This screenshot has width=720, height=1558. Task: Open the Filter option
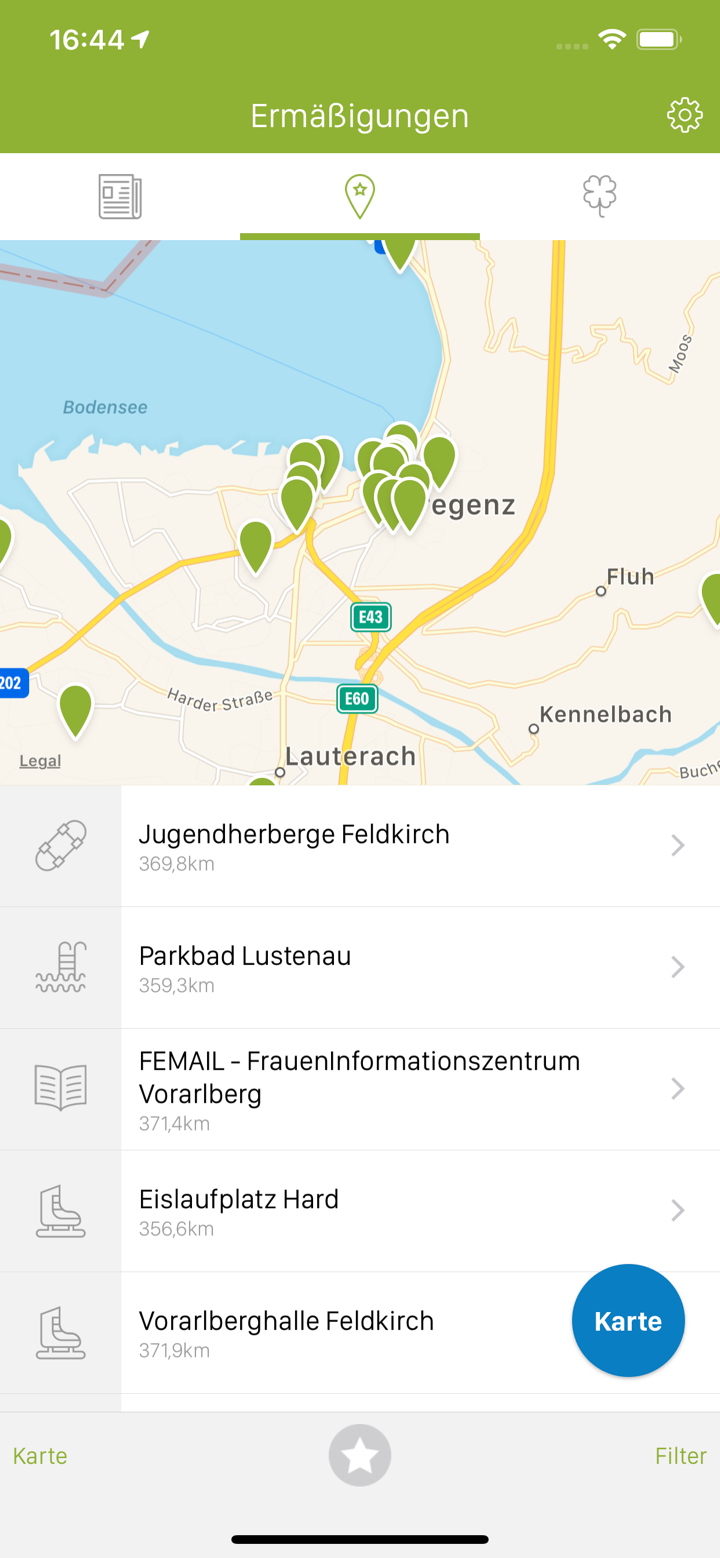[681, 1455]
